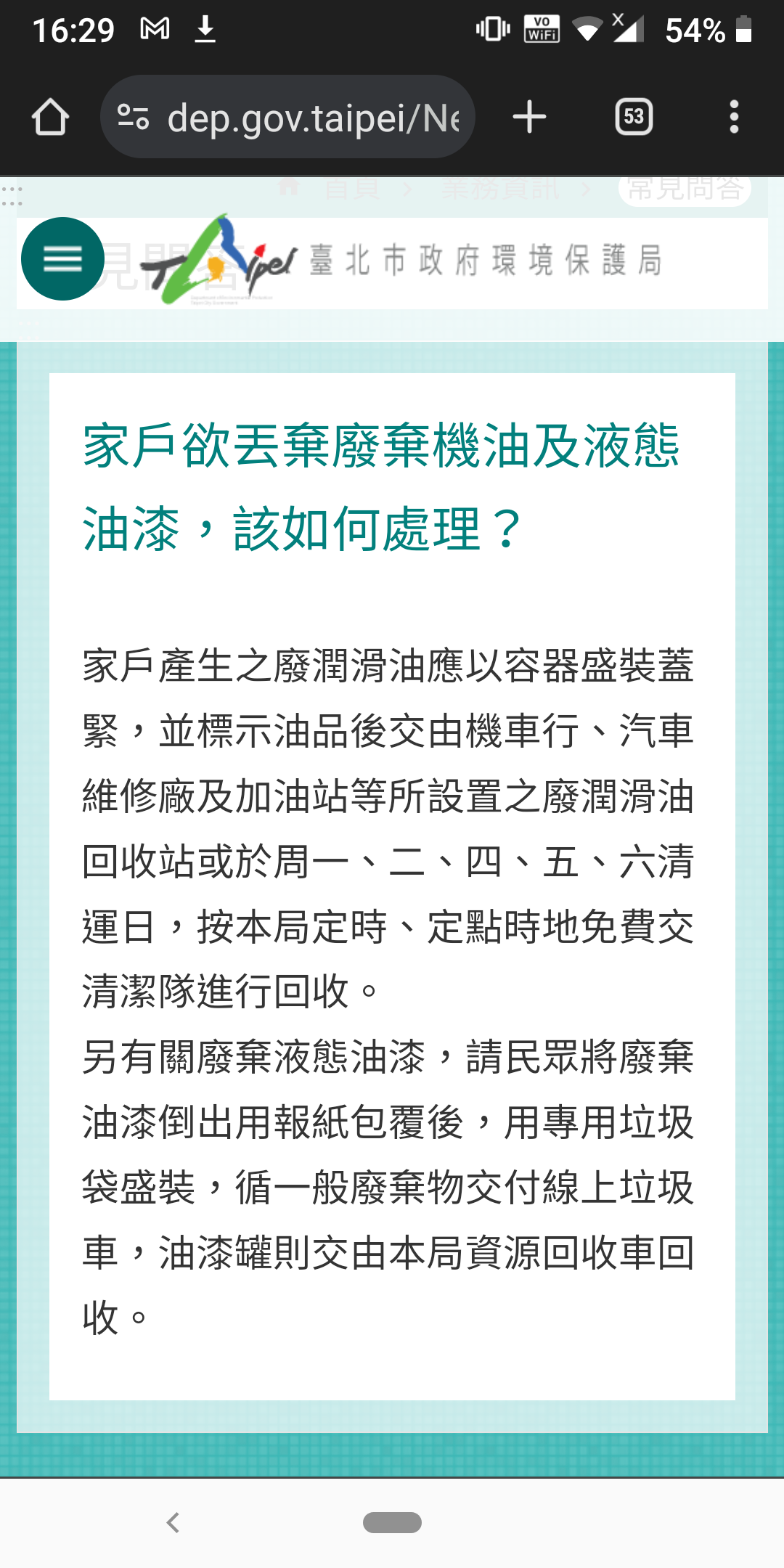The height and width of the screenshot is (1568, 784).
Task: Tap the site information icon in address bar
Action: pyautogui.click(x=133, y=117)
